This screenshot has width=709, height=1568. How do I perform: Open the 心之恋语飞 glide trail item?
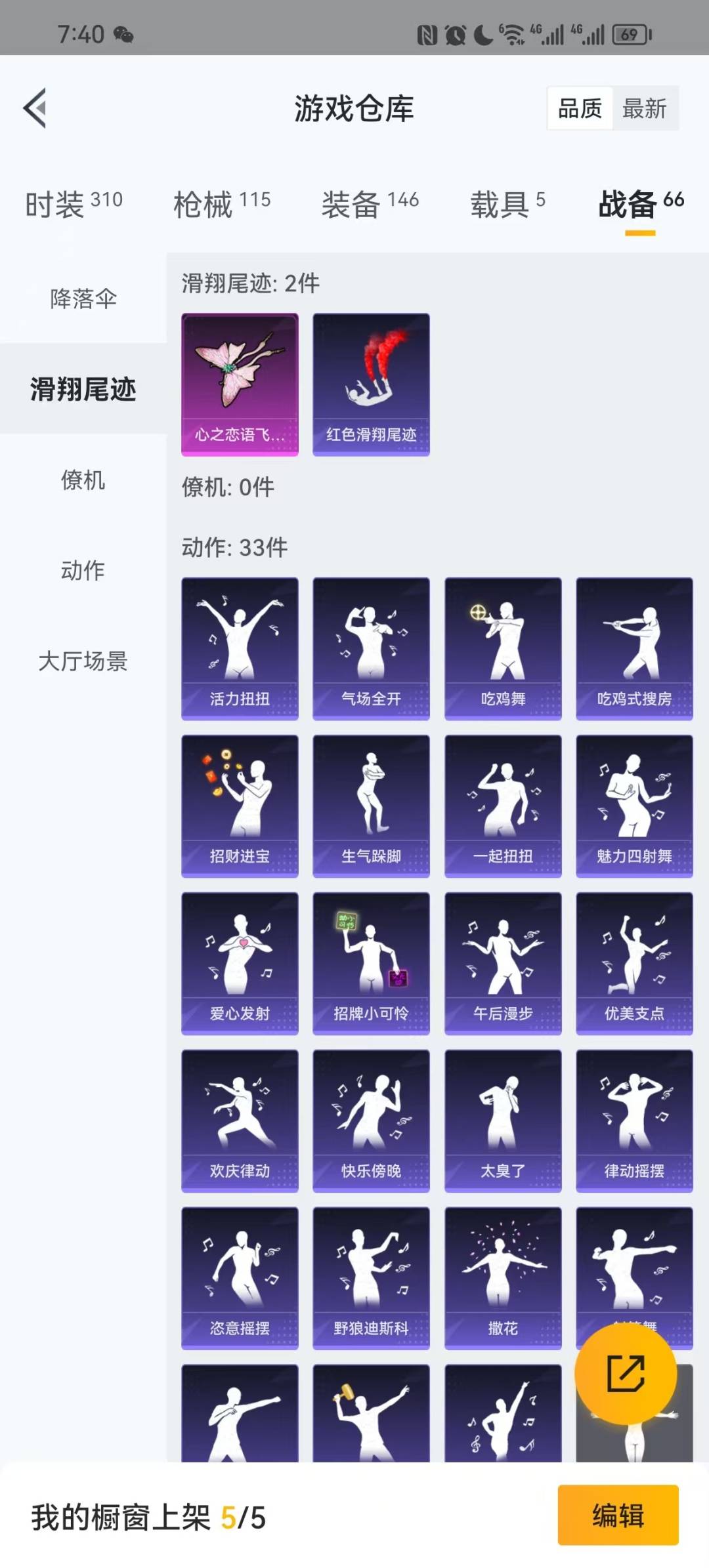(x=240, y=384)
